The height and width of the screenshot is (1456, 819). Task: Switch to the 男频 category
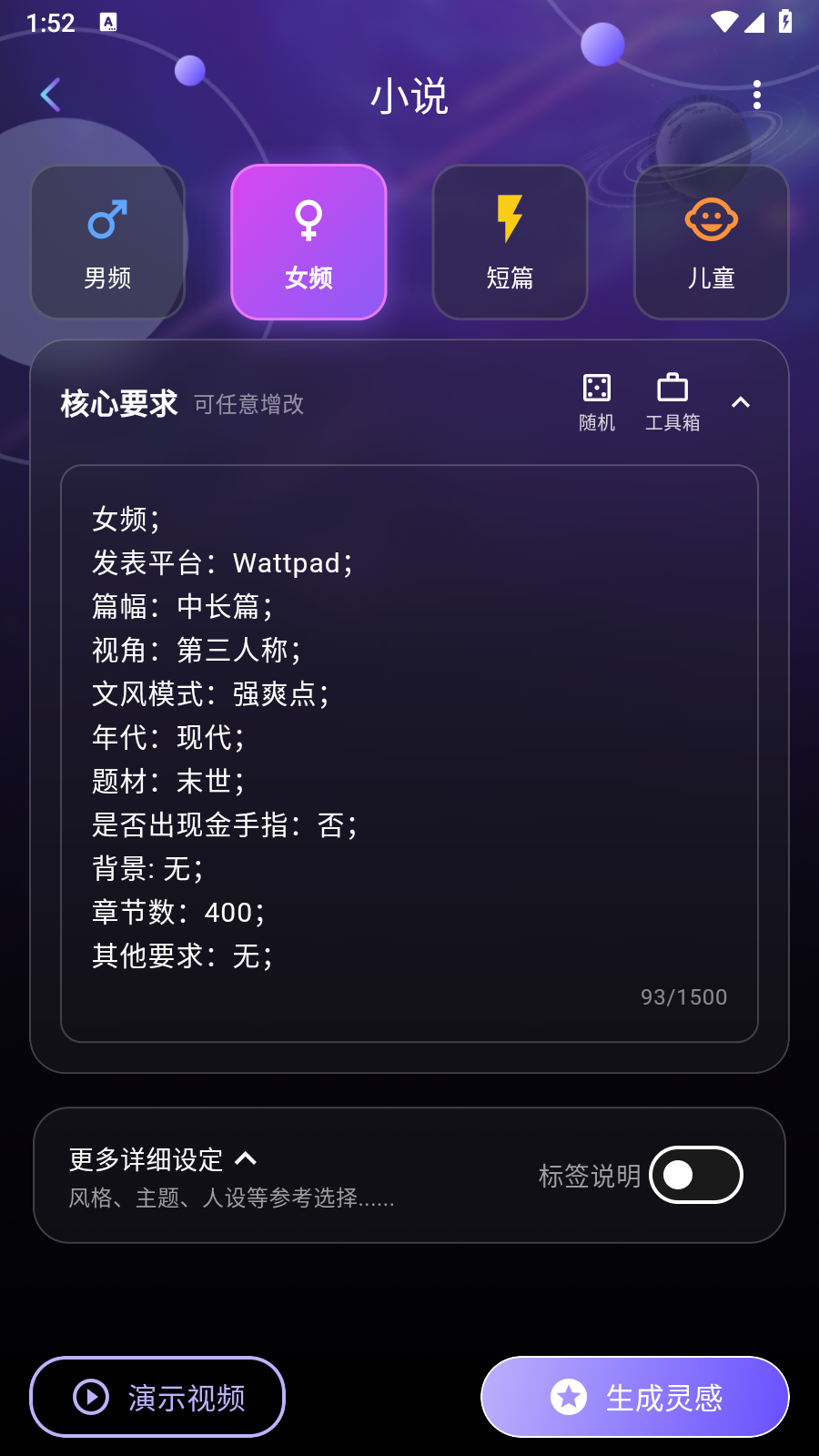point(106,241)
